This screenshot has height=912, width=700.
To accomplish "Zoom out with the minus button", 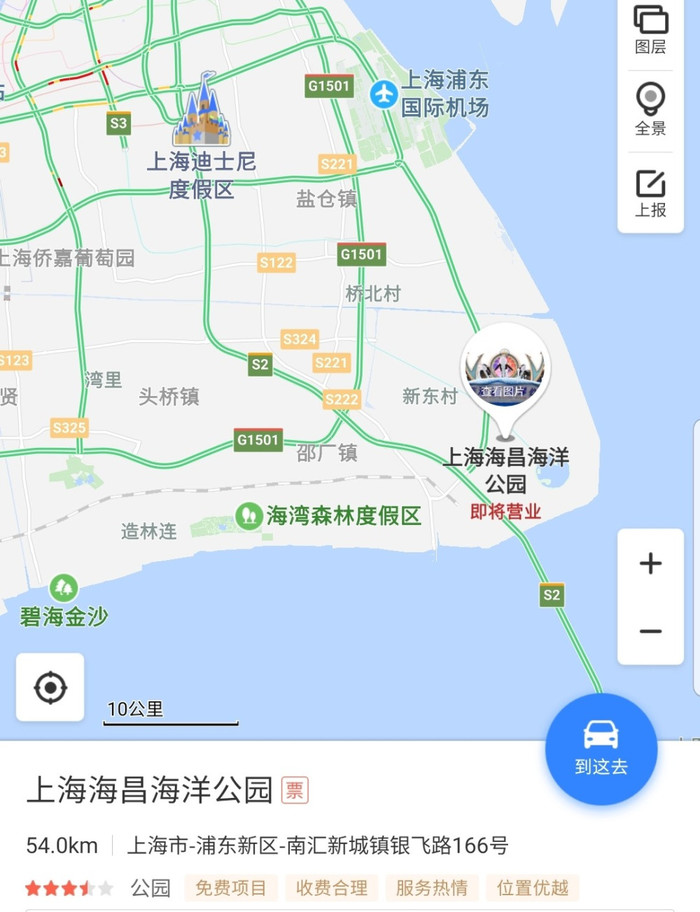I will [x=651, y=631].
